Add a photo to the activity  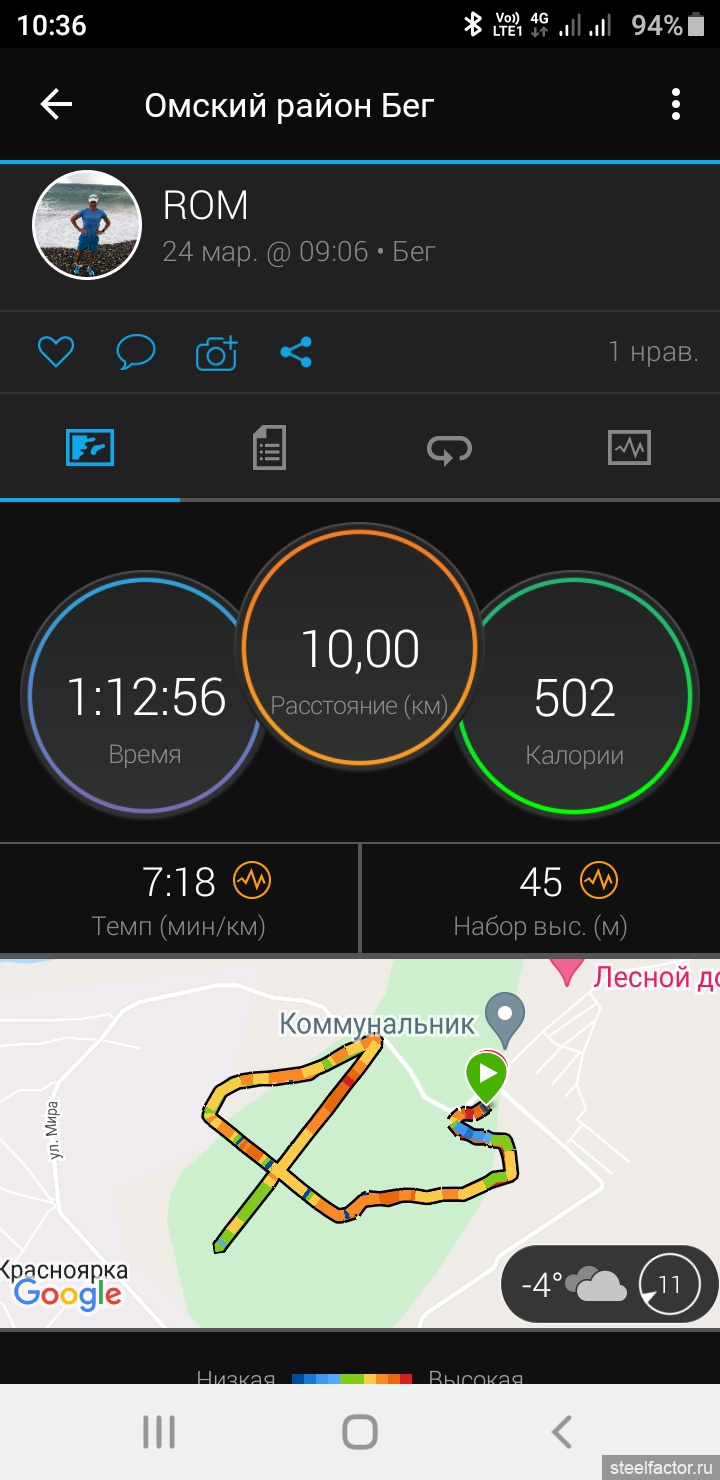pos(216,352)
